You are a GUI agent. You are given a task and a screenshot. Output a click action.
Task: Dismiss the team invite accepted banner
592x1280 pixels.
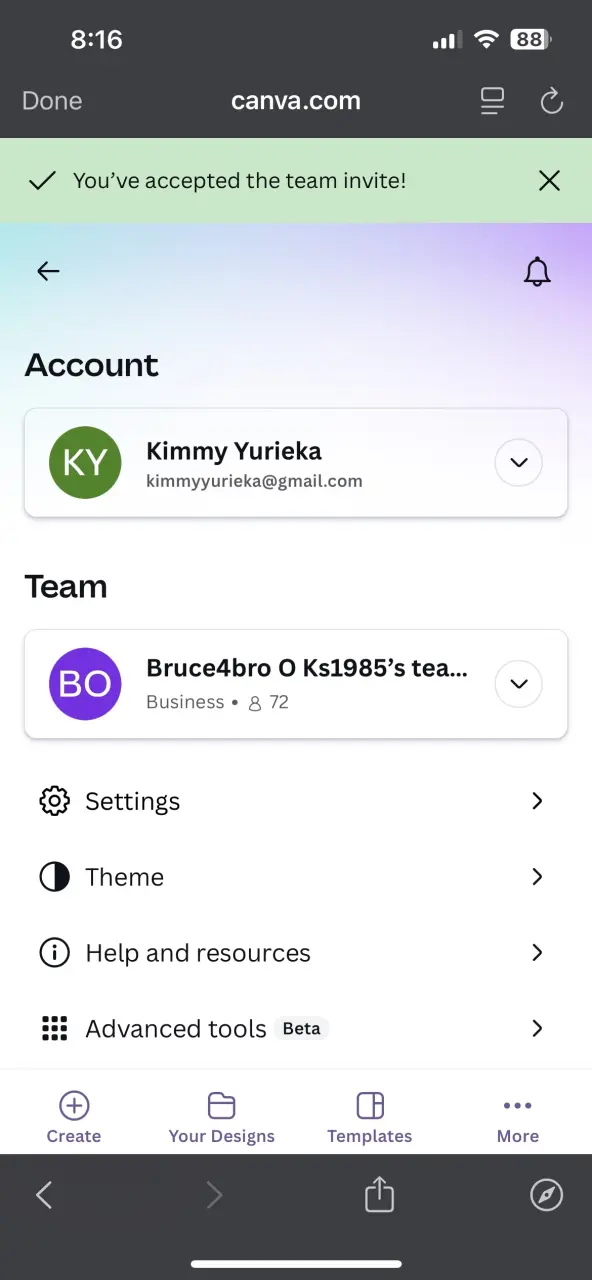pos(549,181)
